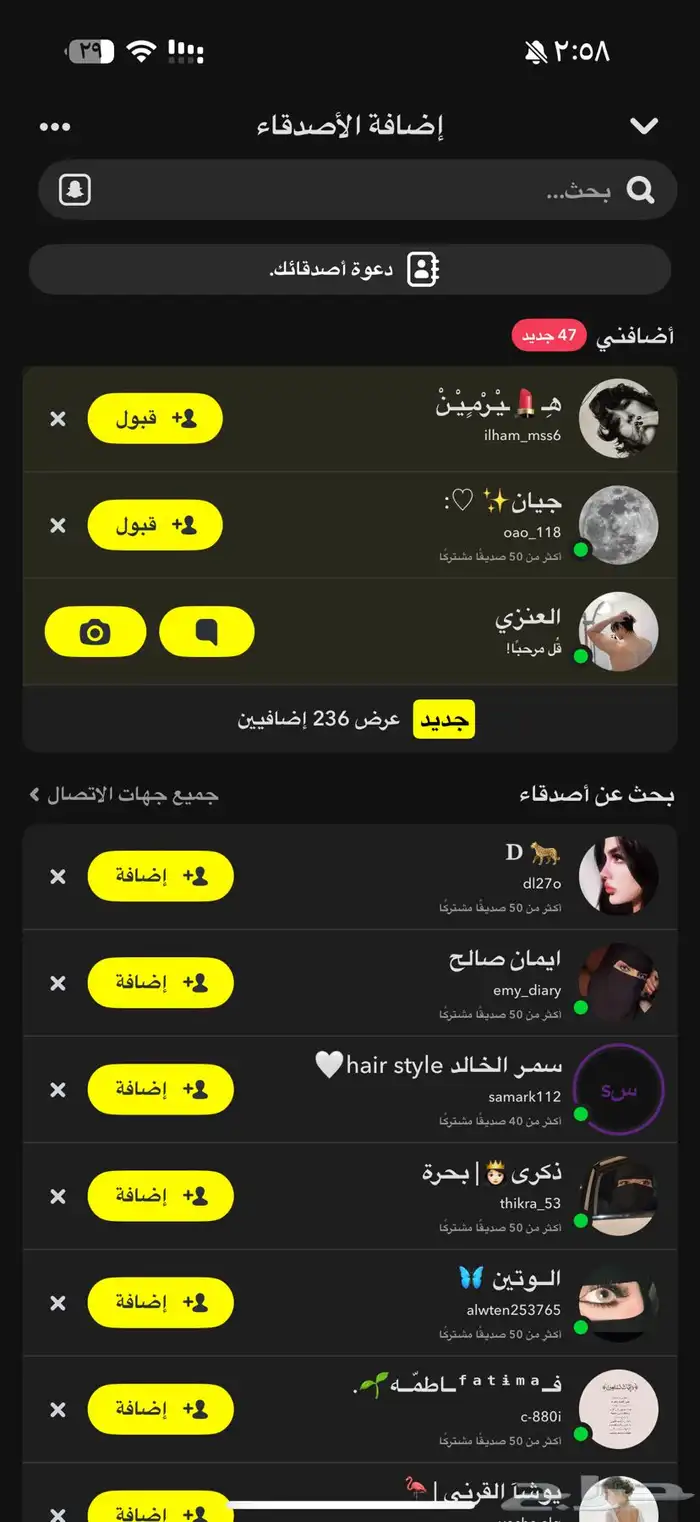Open Snapcode scanner icon in search bar
The height and width of the screenshot is (1522, 700).
75,190
